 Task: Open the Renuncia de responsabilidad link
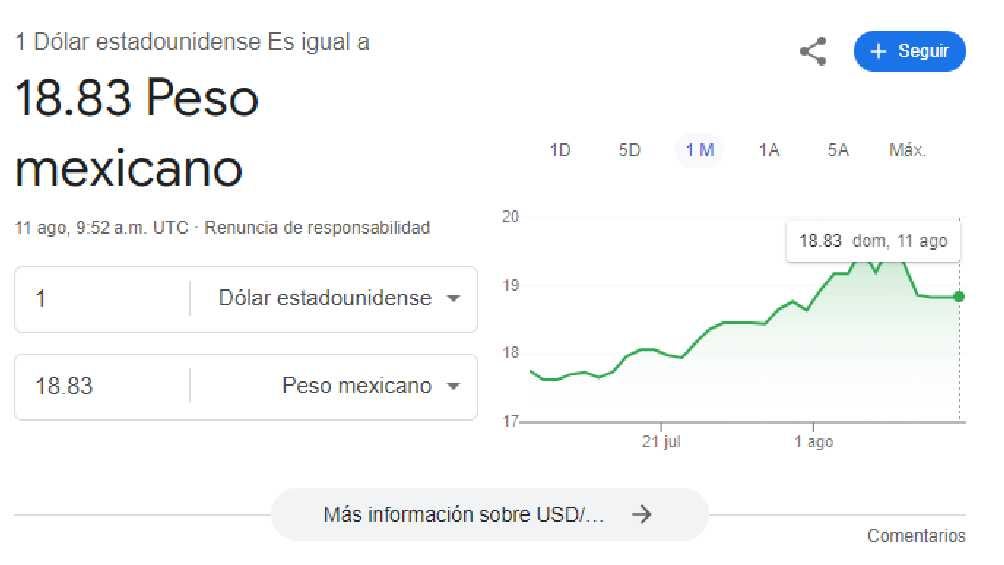click(x=318, y=228)
